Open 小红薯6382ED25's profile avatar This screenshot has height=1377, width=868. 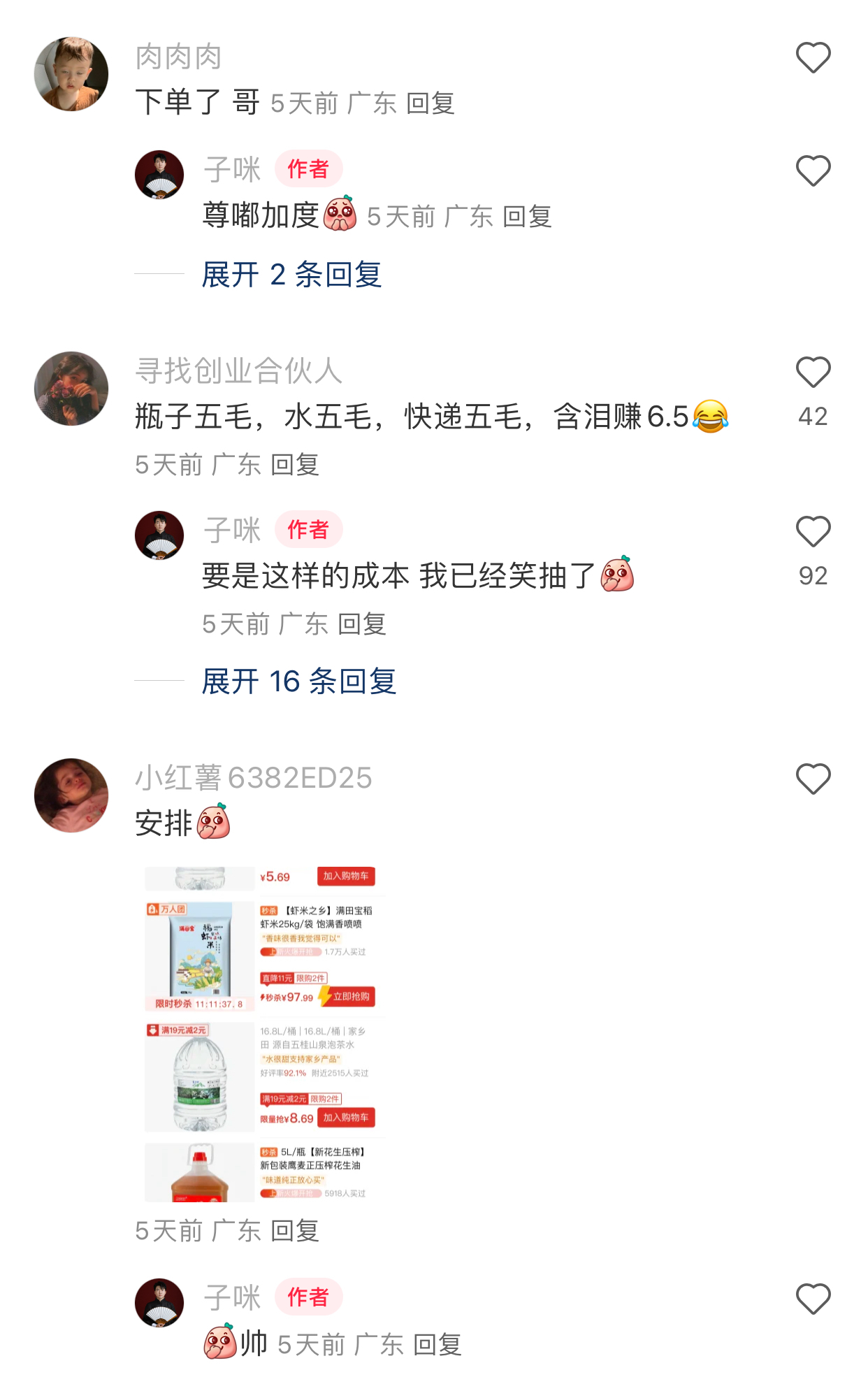71,795
